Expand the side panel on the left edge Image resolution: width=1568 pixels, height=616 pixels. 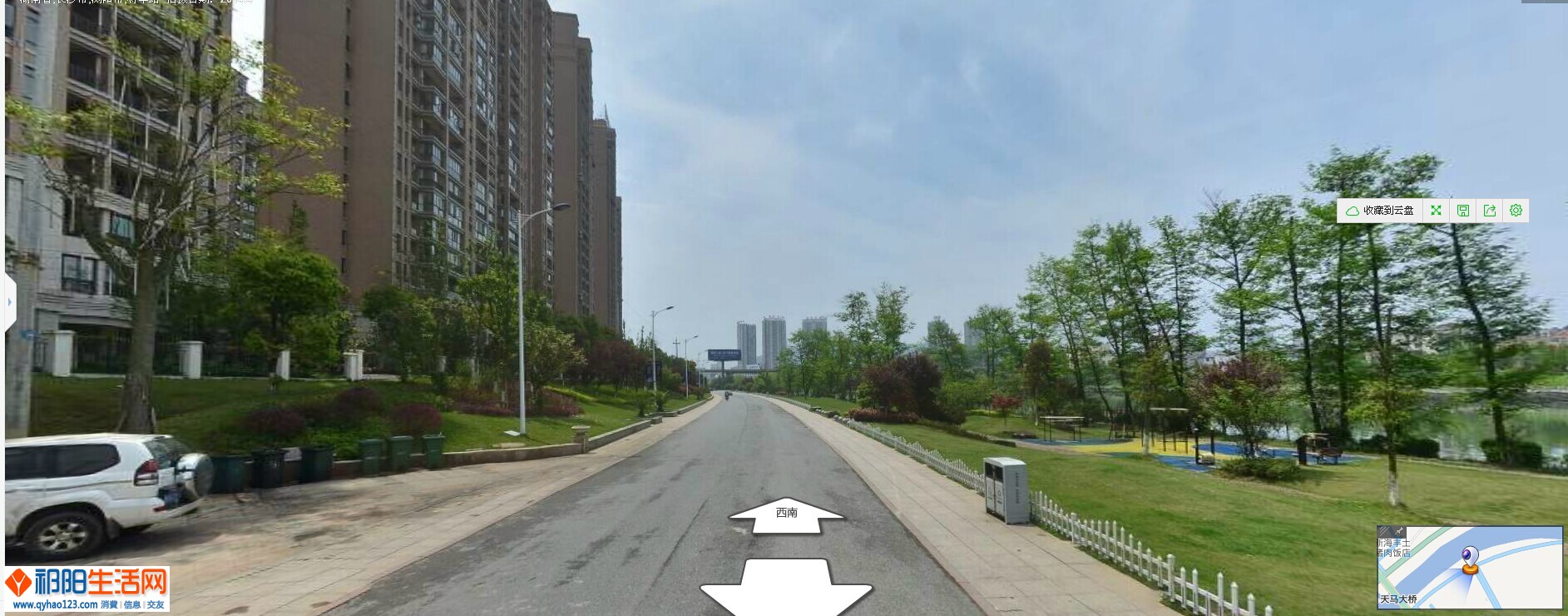[9, 301]
